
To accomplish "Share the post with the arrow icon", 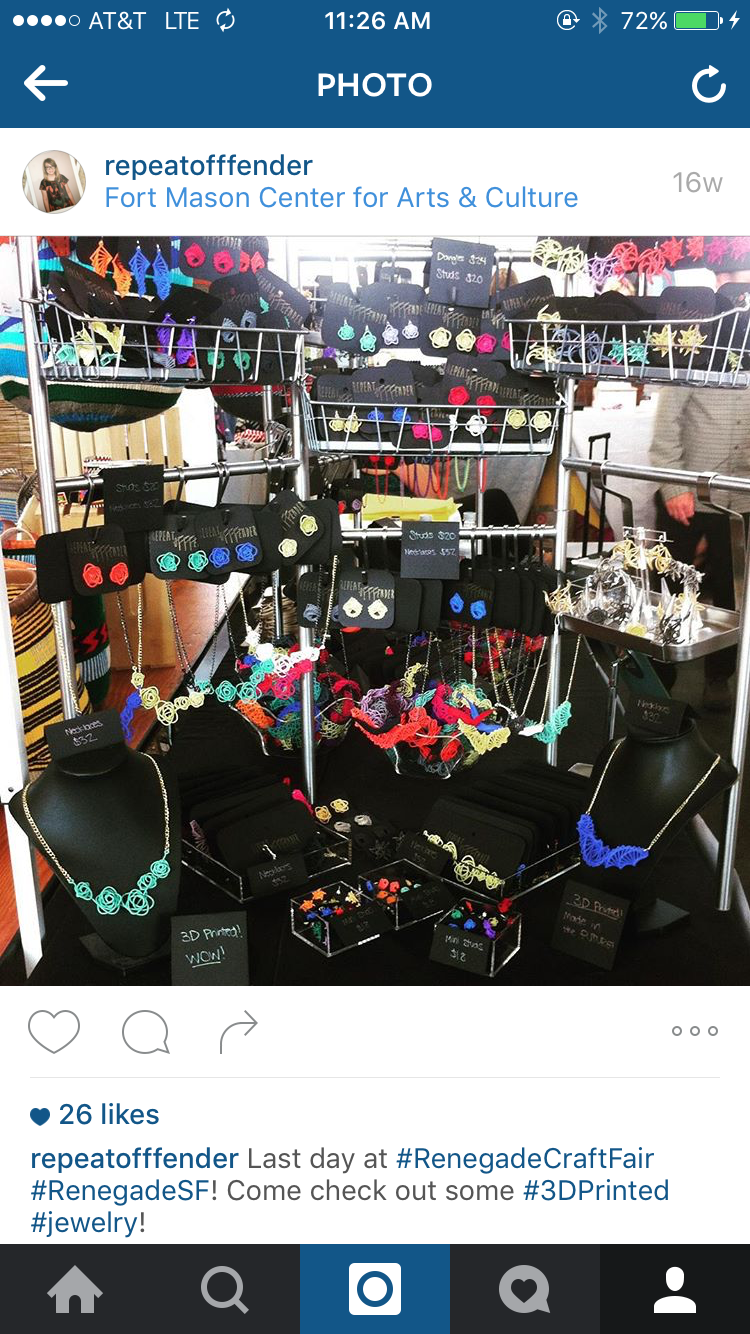I will 239,1032.
